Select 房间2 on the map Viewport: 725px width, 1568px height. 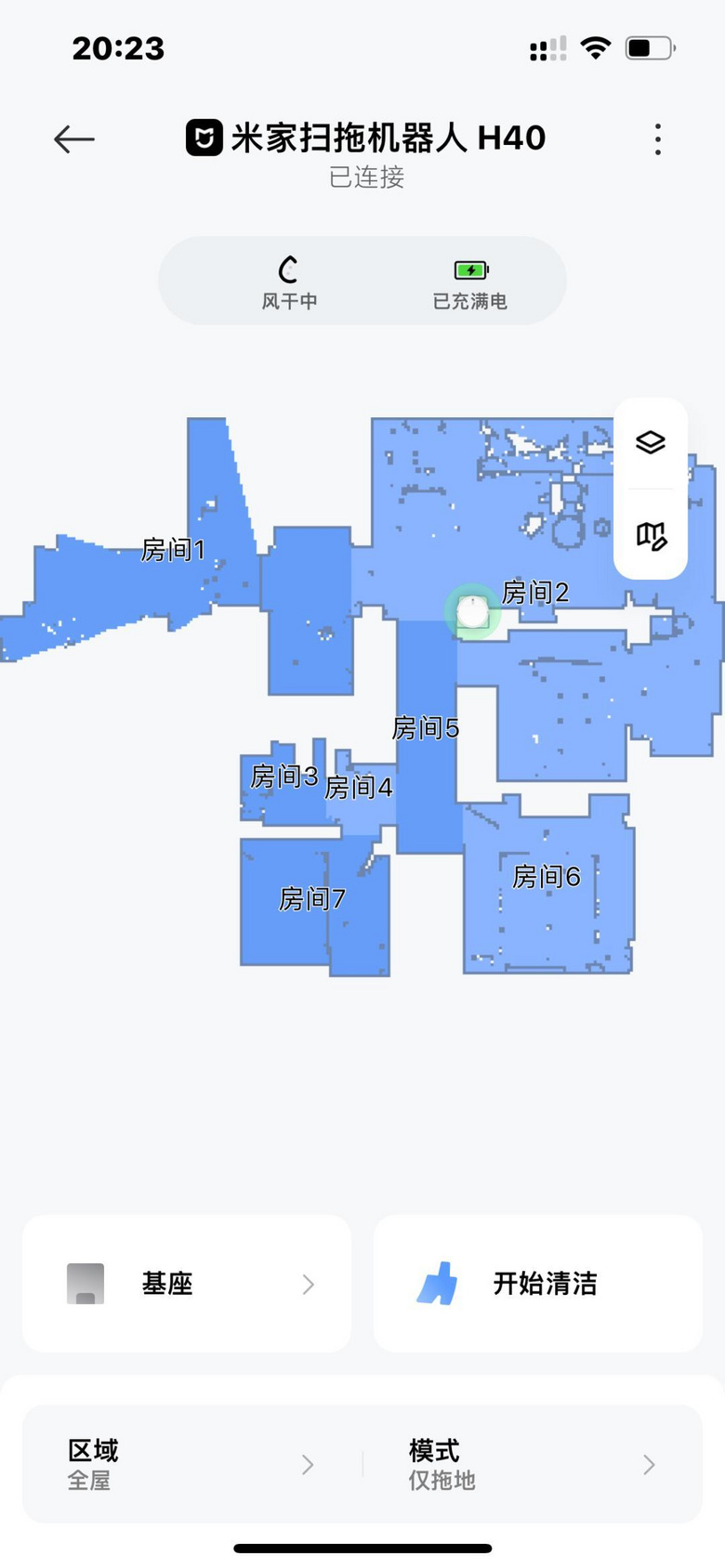pos(535,592)
